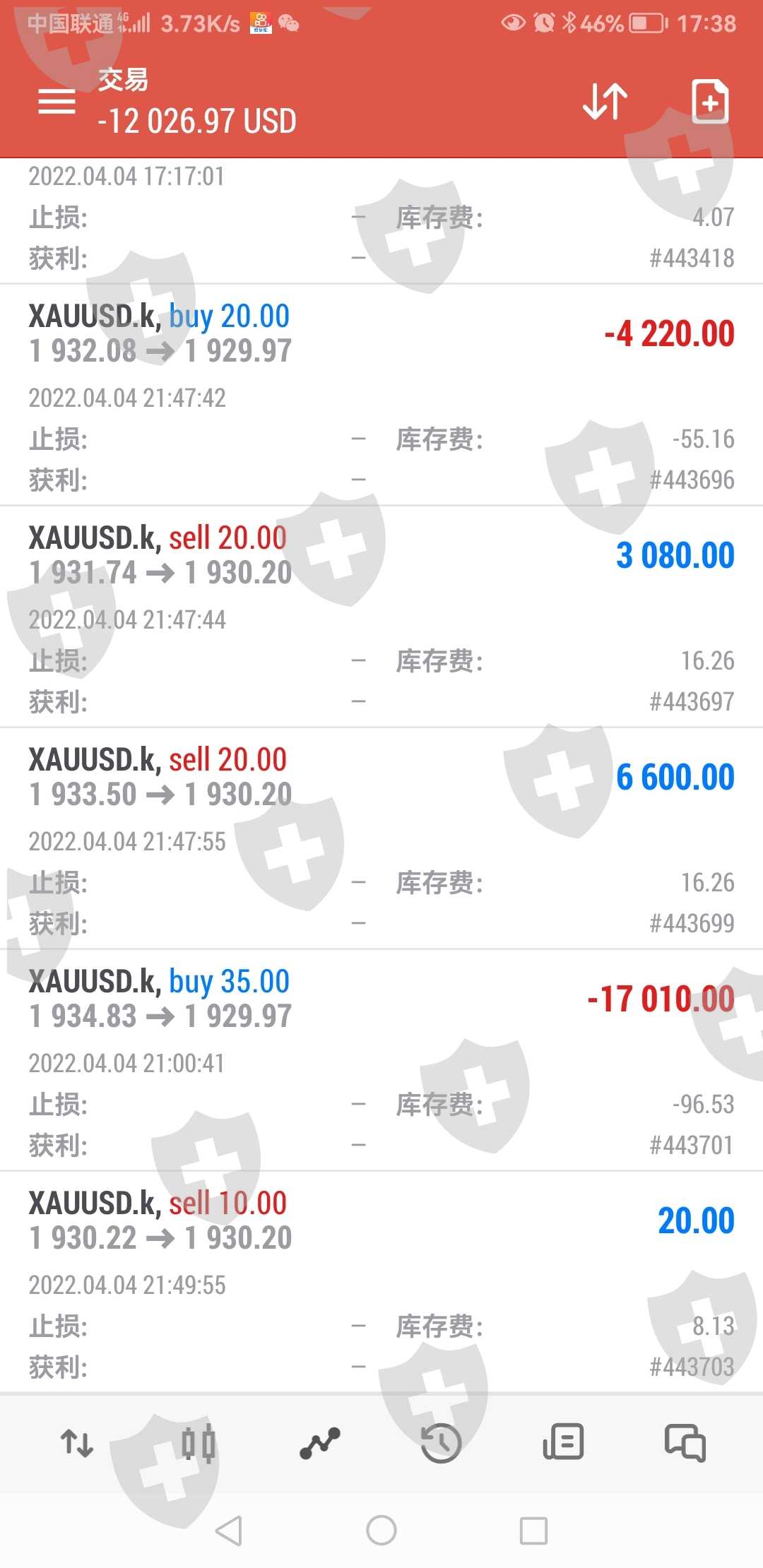
Task: Go back with the system back button
Action: pos(229,1531)
